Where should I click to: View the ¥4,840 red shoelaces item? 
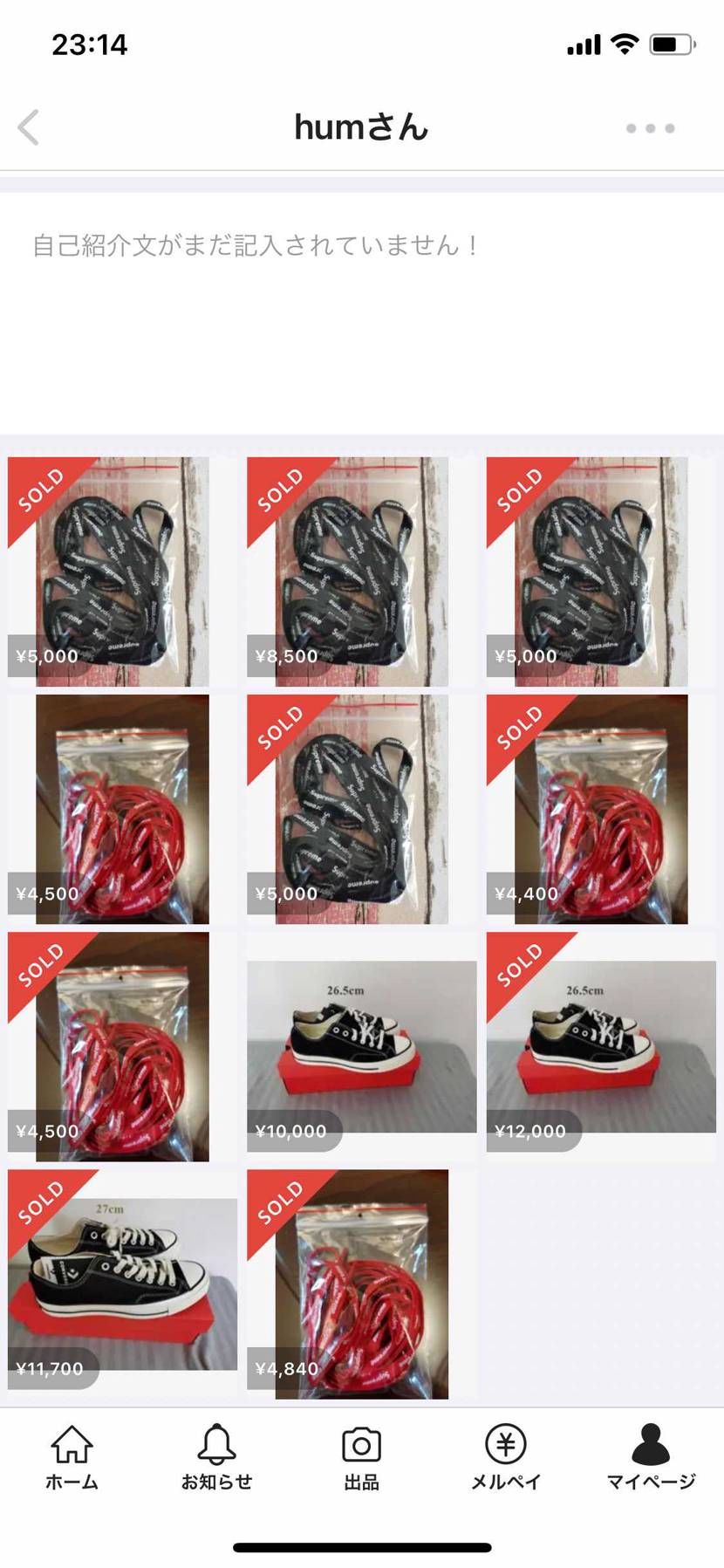click(361, 1284)
